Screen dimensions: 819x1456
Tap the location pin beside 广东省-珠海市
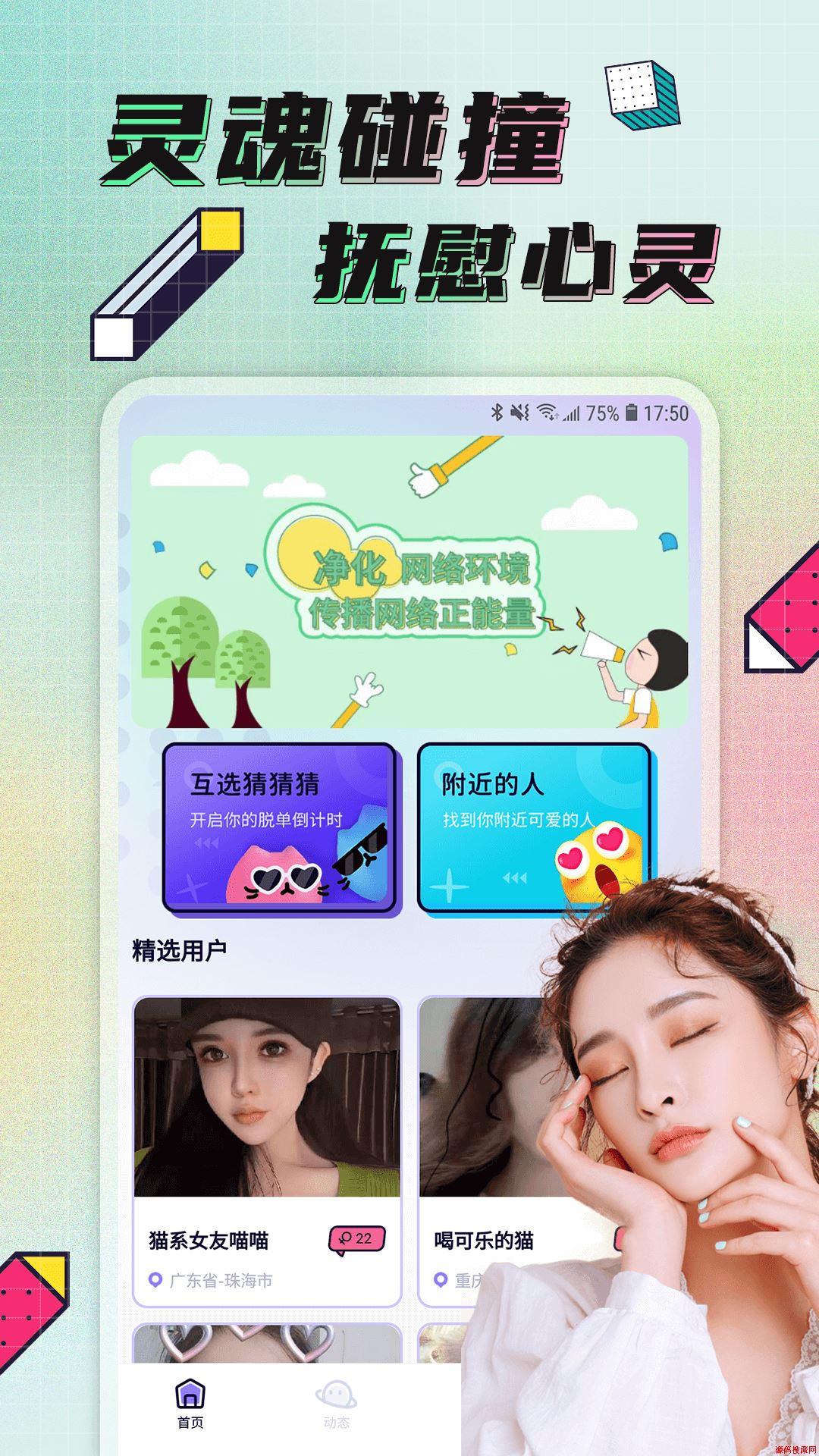tap(155, 1281)
